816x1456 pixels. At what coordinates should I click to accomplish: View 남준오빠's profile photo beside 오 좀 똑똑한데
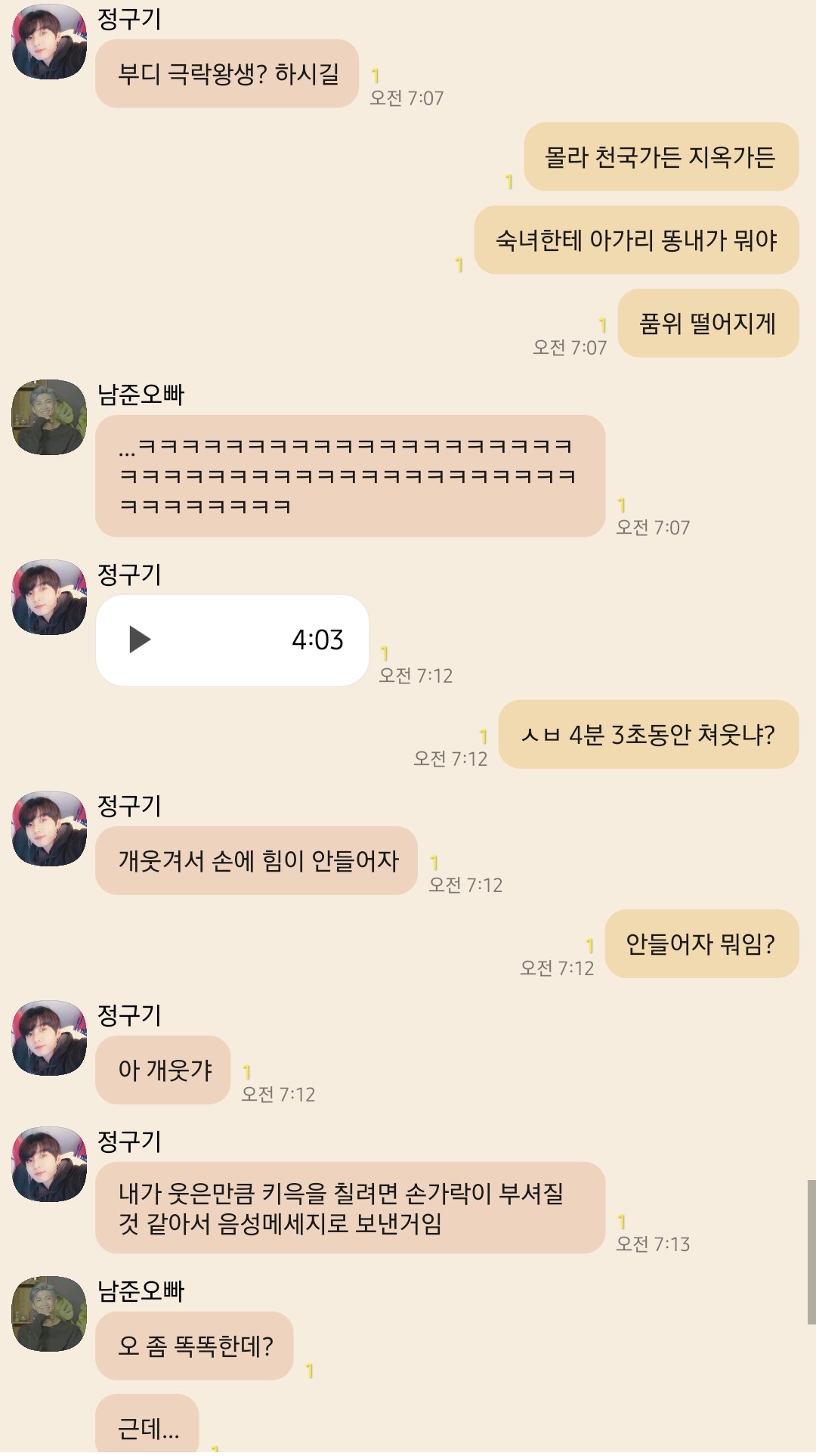tap(49, 1314)
